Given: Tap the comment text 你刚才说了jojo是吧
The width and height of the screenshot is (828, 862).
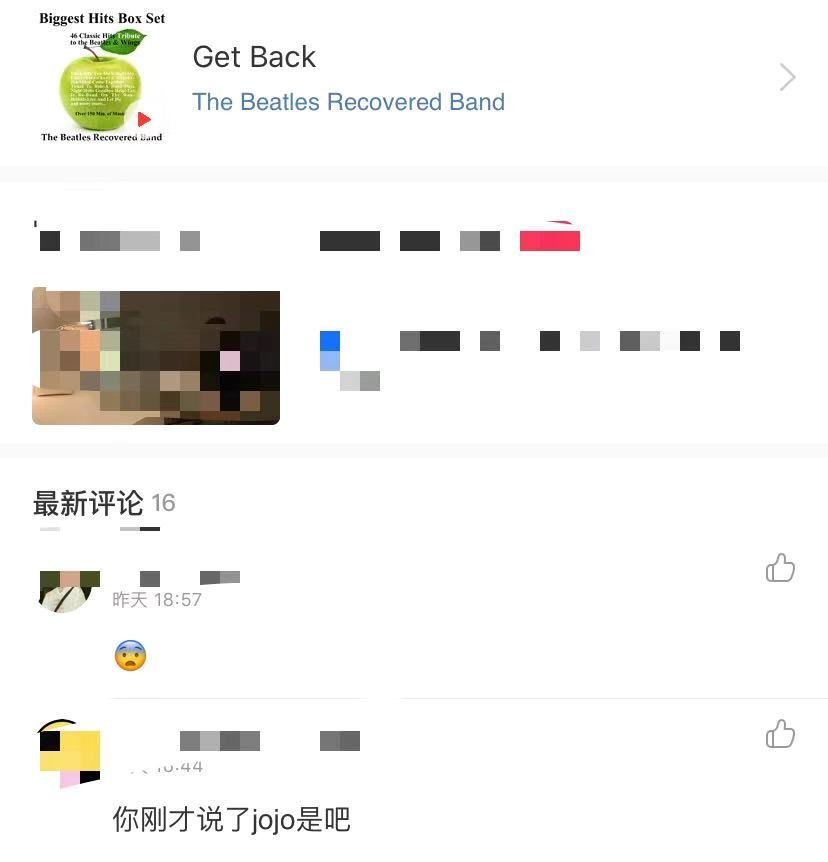Looking at the screenshot, I should coord(230,819).
